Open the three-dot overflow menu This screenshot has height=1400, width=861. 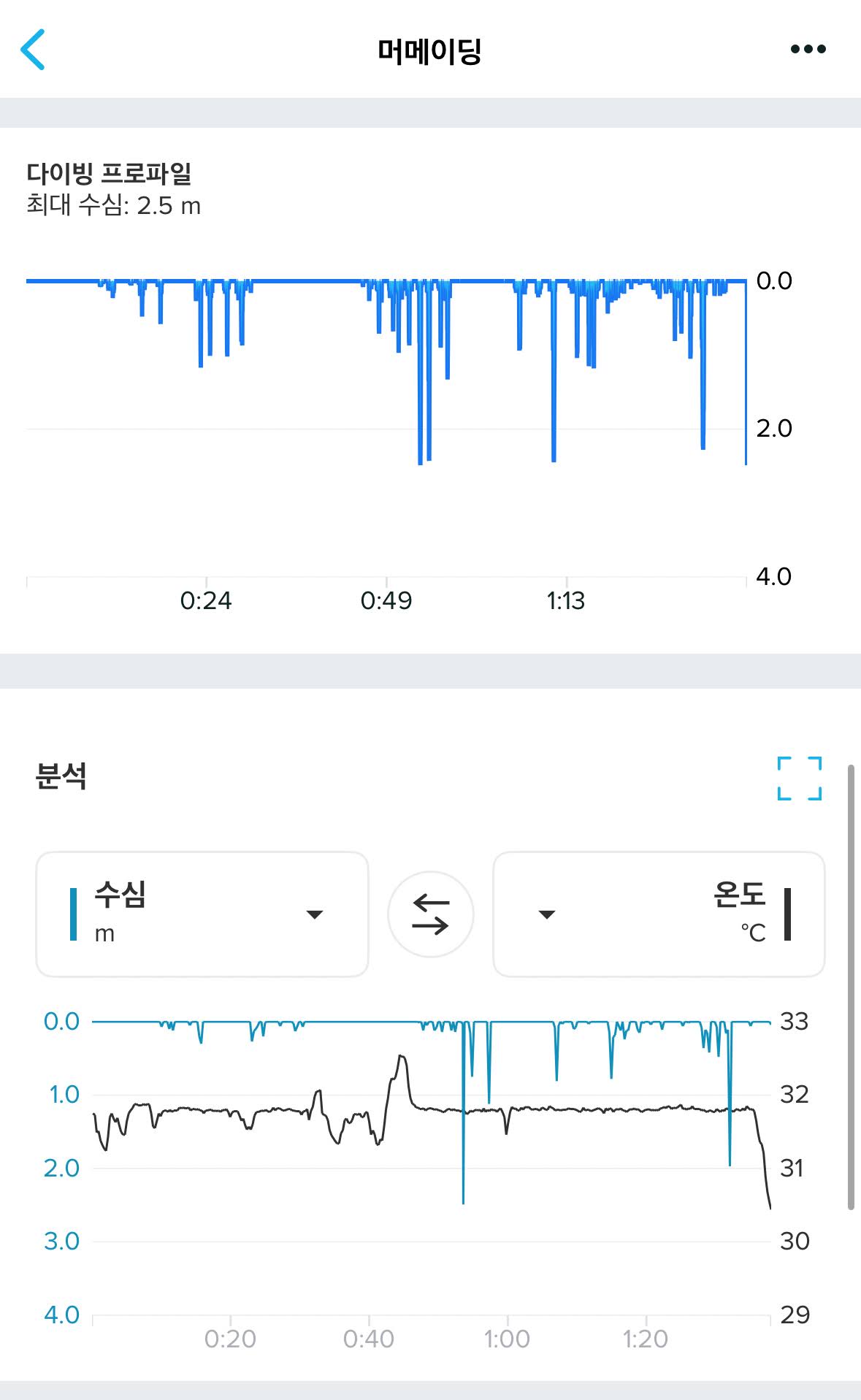tap(808, 50)
